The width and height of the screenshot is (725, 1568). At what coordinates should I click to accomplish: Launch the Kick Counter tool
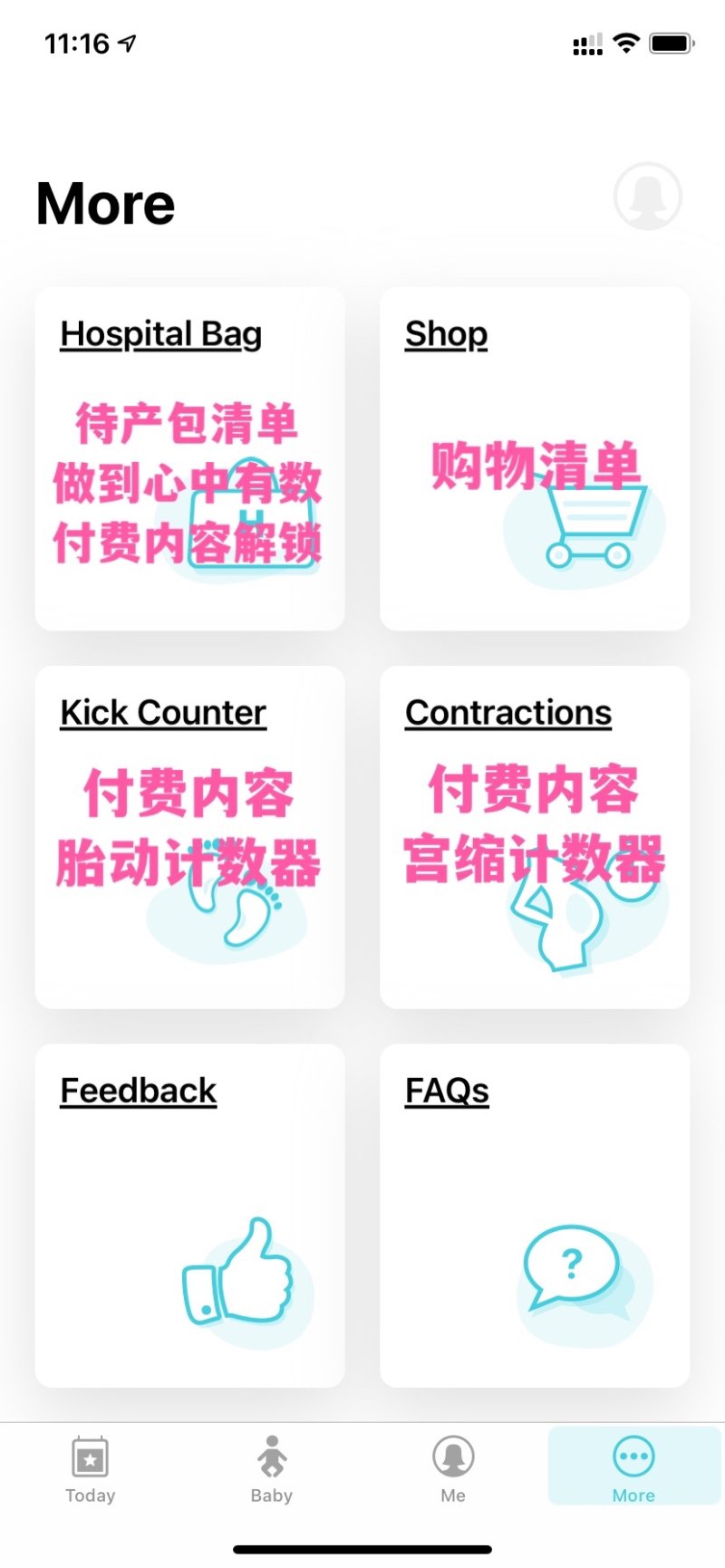pos(189,837)
